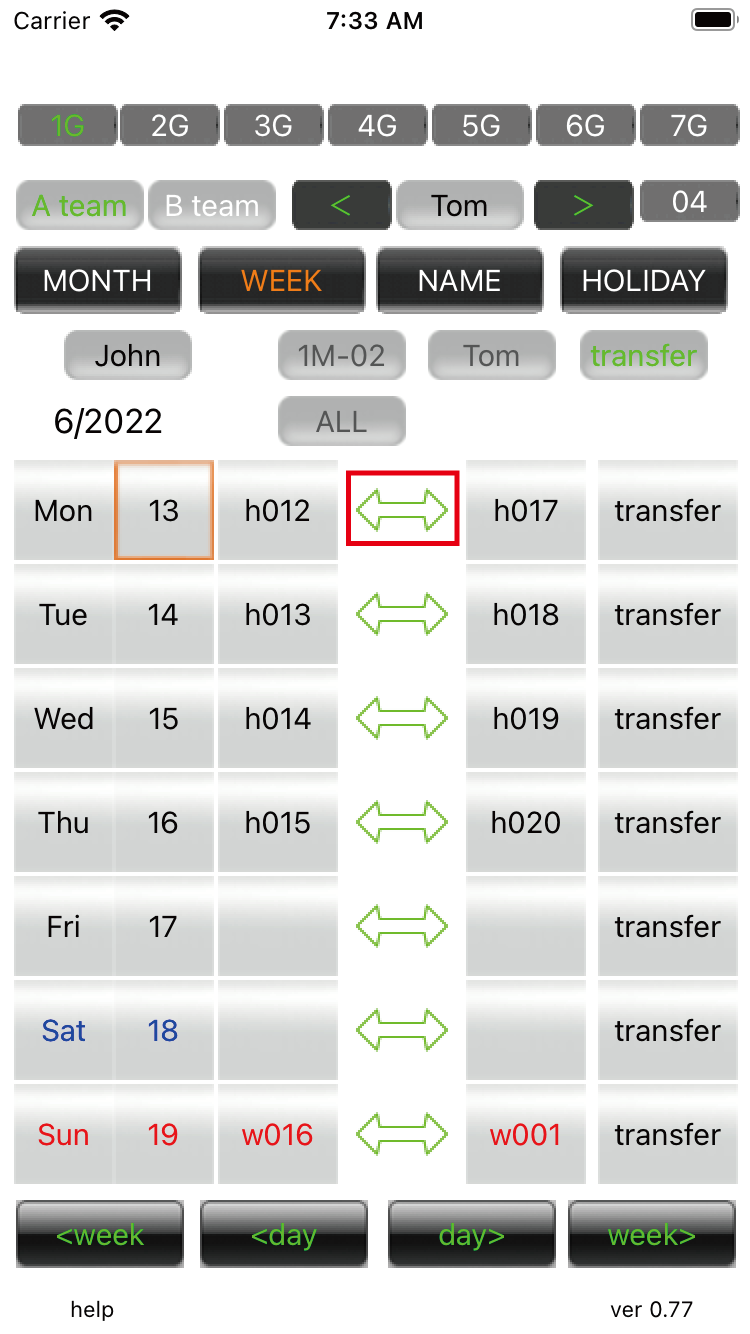Move to the previous day
750x1334 pixels.
pos(284,1235)
